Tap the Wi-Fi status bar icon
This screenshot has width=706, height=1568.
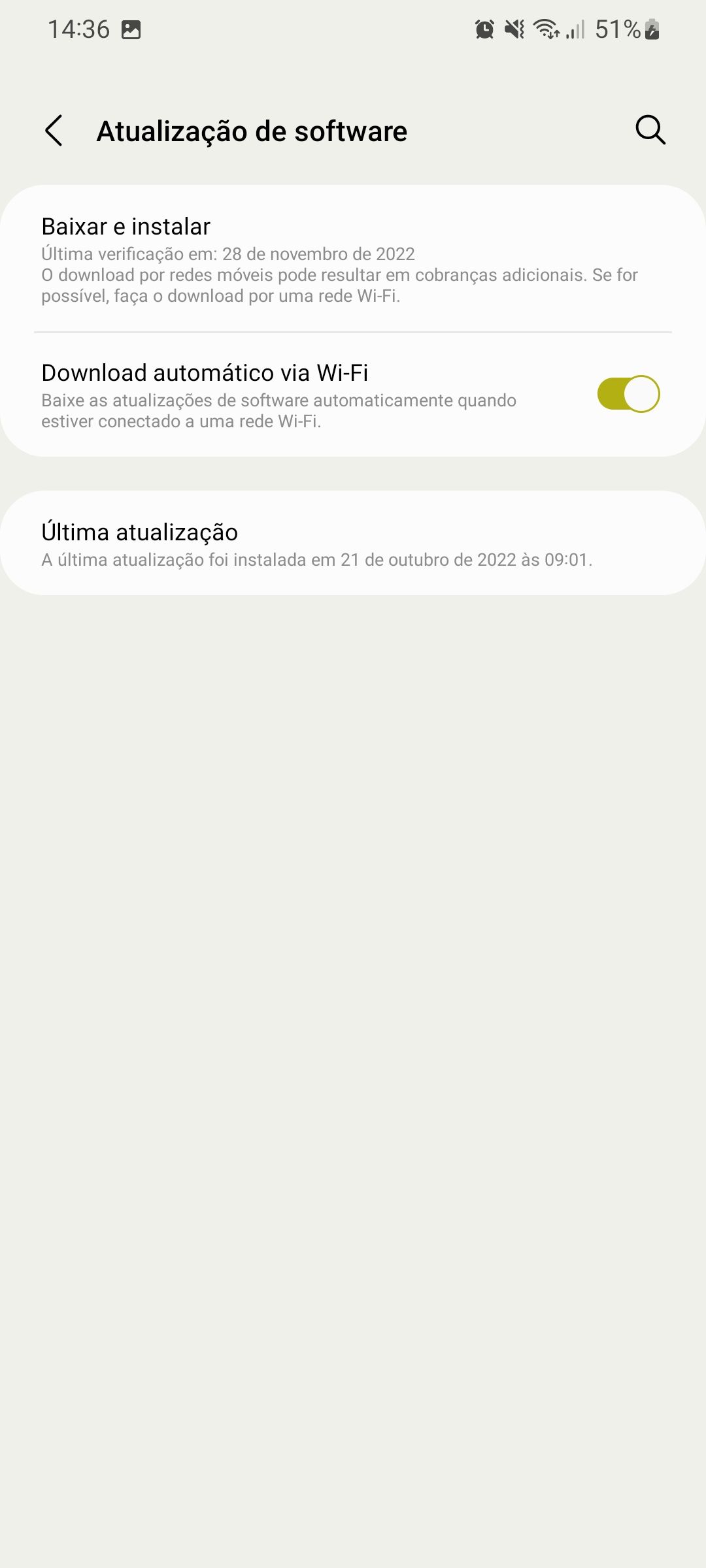point(548,29)
